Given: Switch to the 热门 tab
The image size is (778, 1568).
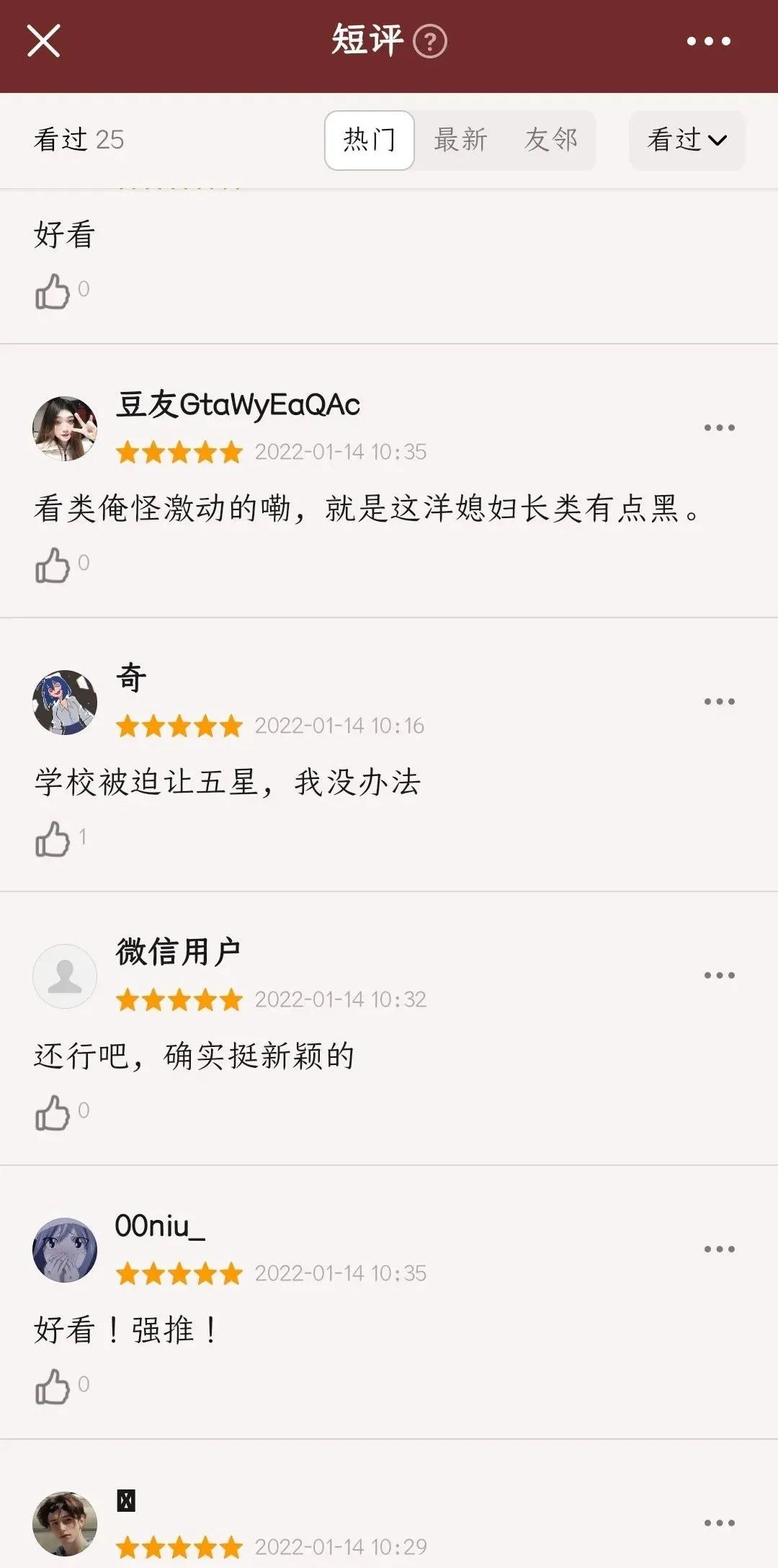Looking at the screenshot, I should pyautogui.click(x=369, y=140).
